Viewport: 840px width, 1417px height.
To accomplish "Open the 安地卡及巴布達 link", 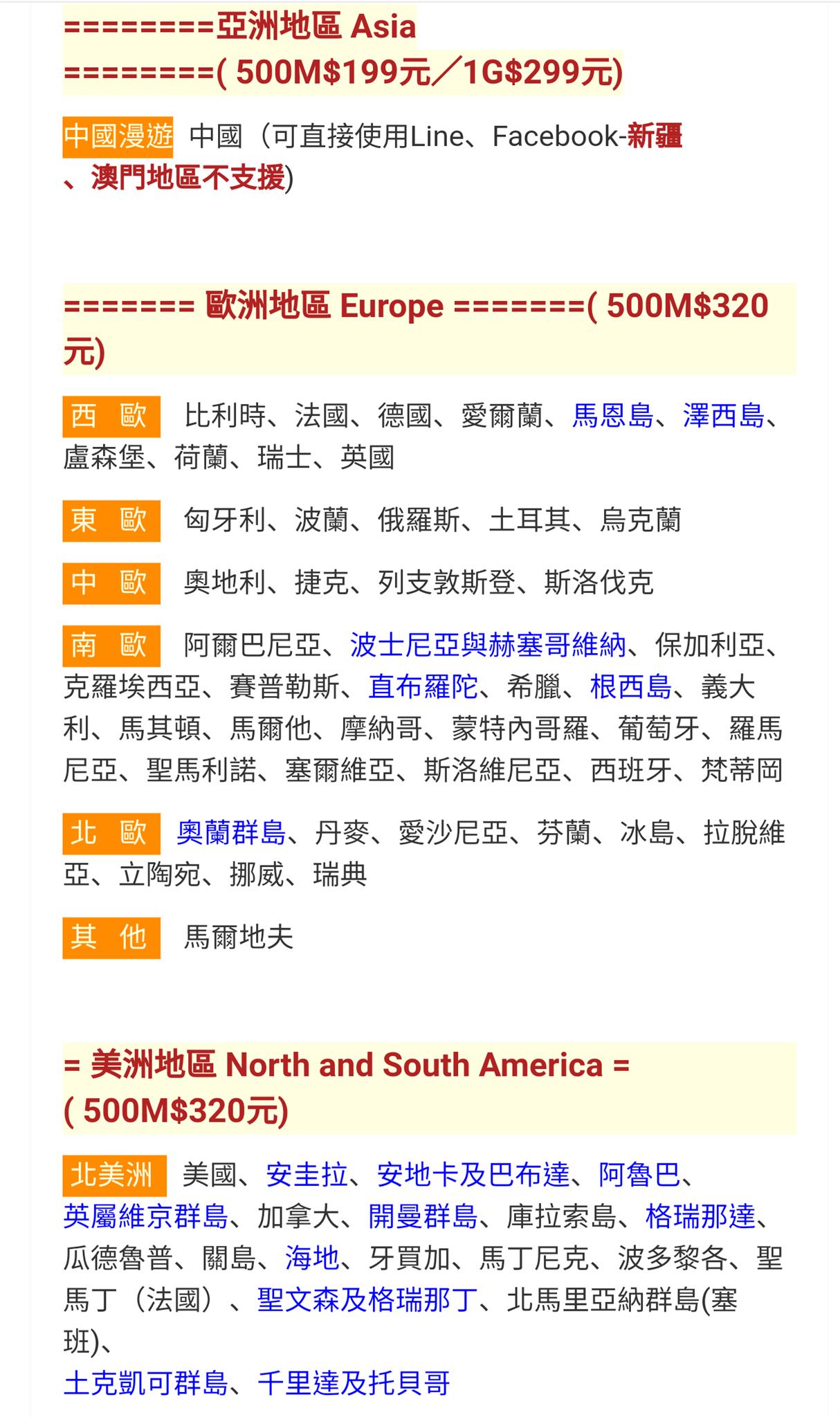I will point(473,1175).
